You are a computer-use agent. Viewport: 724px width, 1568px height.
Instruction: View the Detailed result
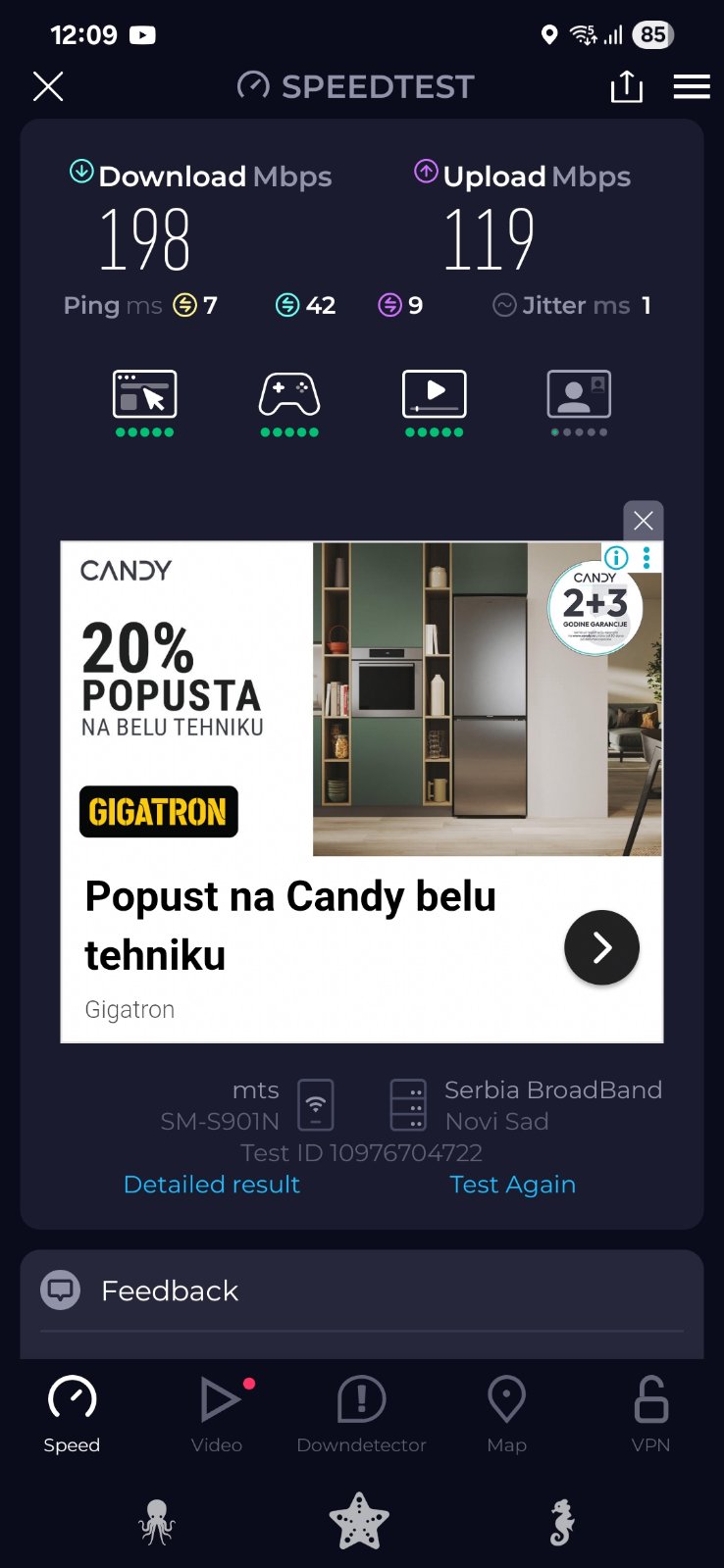(x=212, y=1185)
